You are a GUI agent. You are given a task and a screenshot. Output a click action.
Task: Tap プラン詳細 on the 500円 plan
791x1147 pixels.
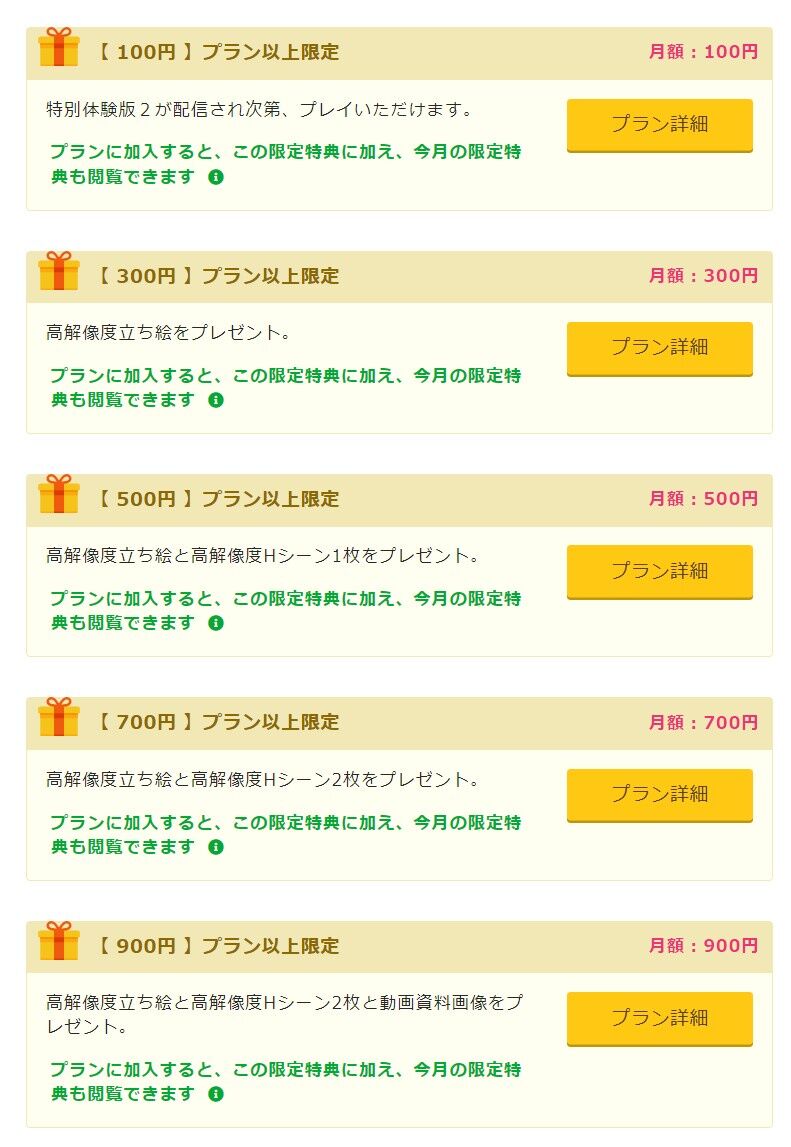(659, 571)
